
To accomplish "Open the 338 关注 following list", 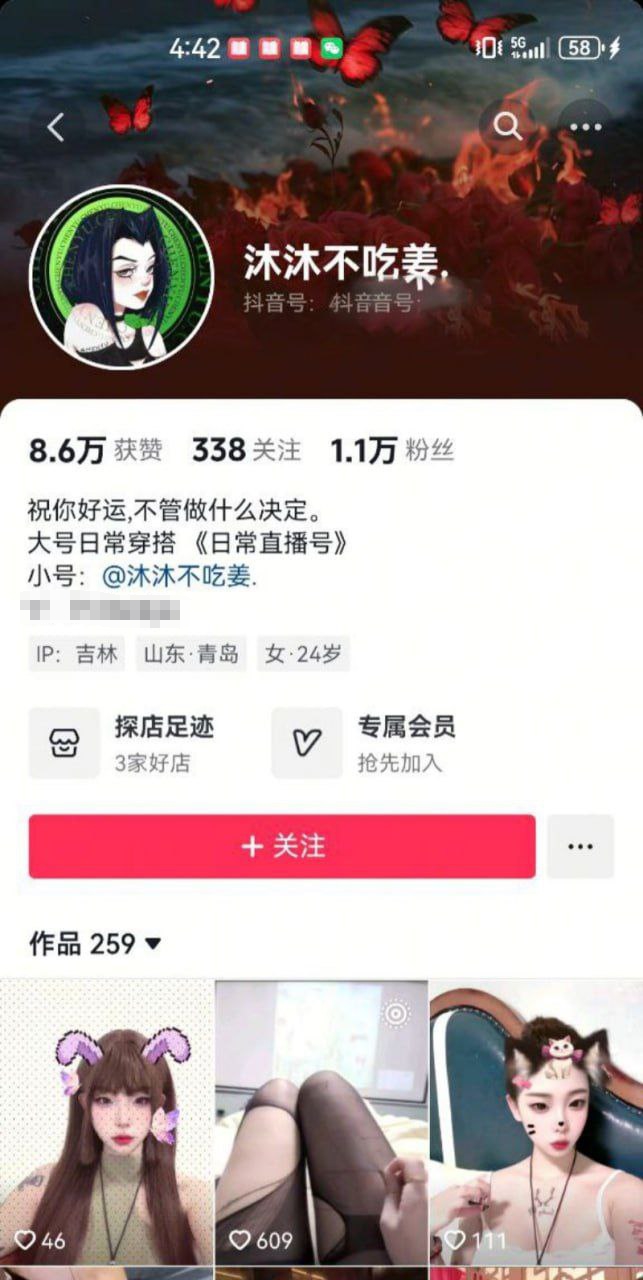I will pos(246,451).
